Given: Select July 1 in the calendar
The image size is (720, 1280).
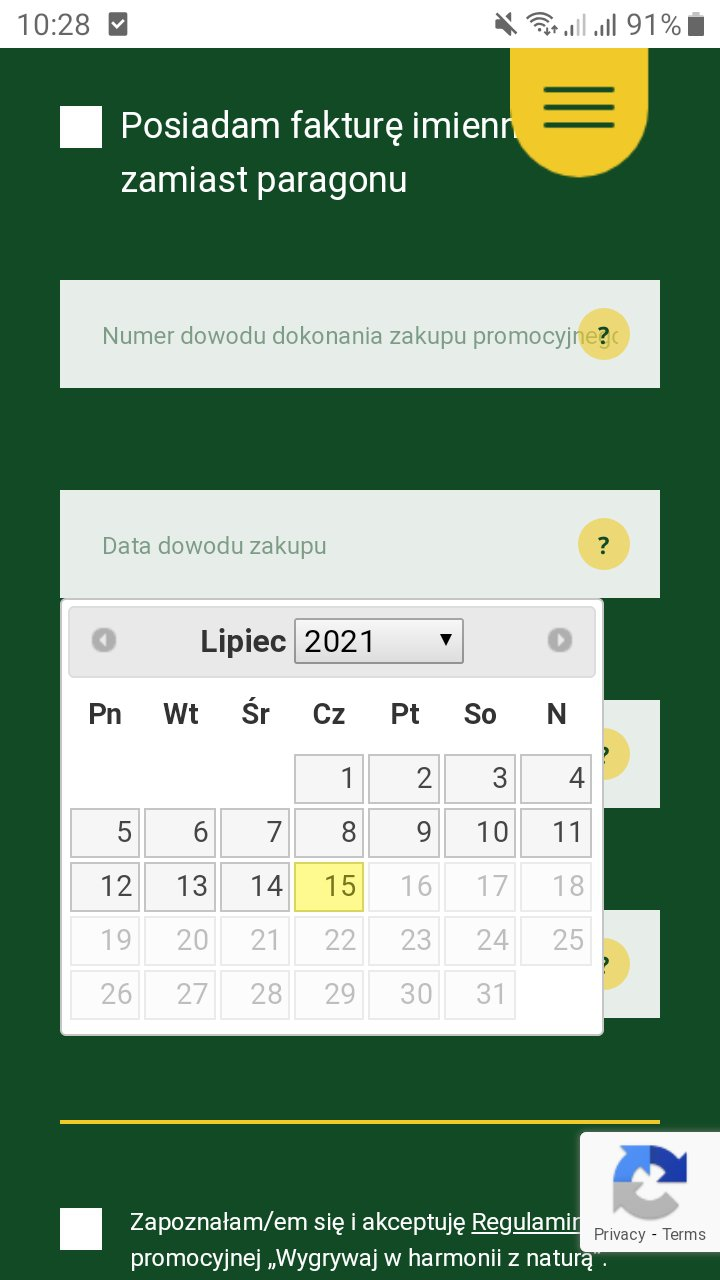Looking at the screenshot, I should click(x=329, y=779).
